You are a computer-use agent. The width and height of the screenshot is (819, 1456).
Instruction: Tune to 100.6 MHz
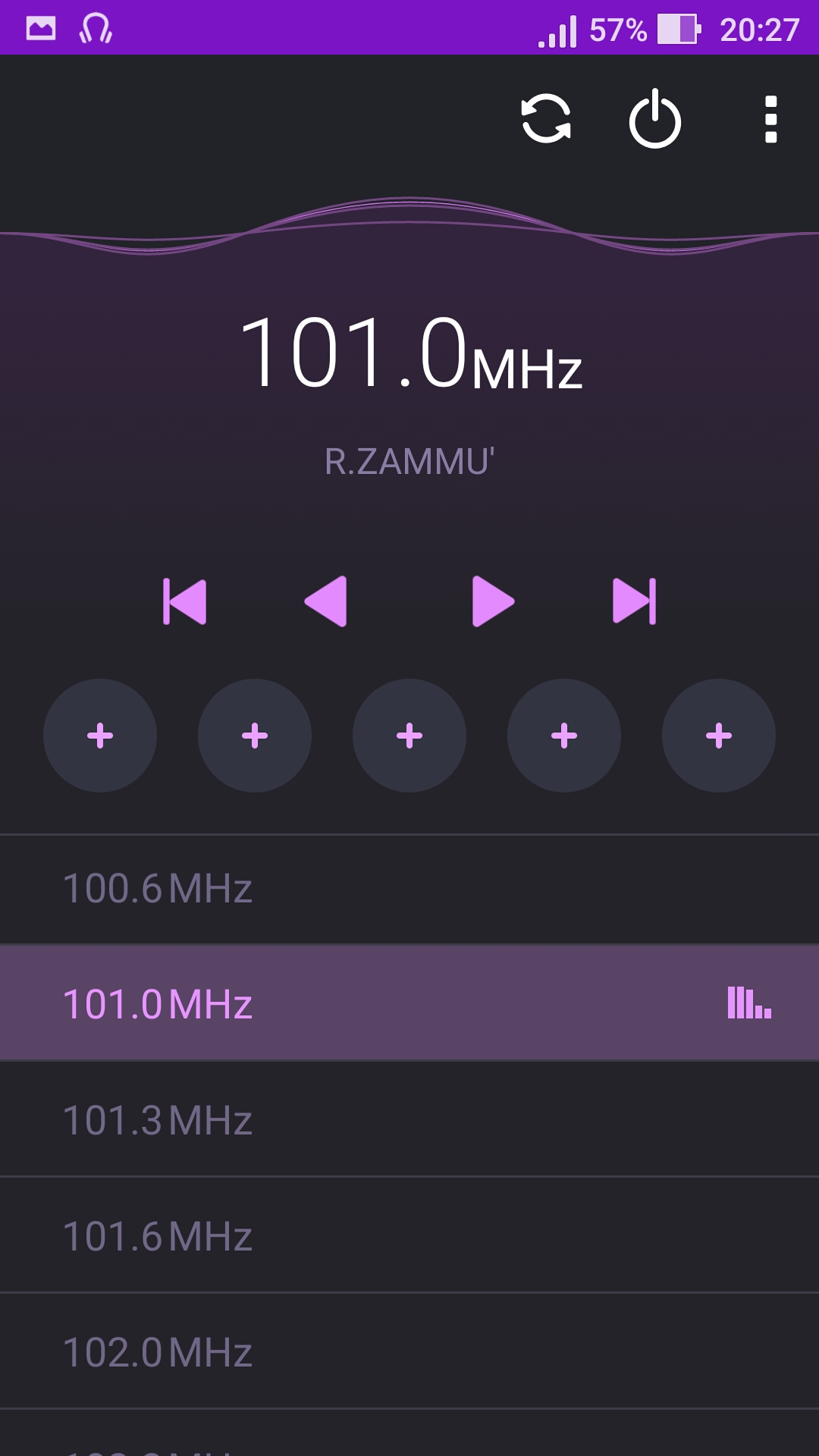click(409, 890)
